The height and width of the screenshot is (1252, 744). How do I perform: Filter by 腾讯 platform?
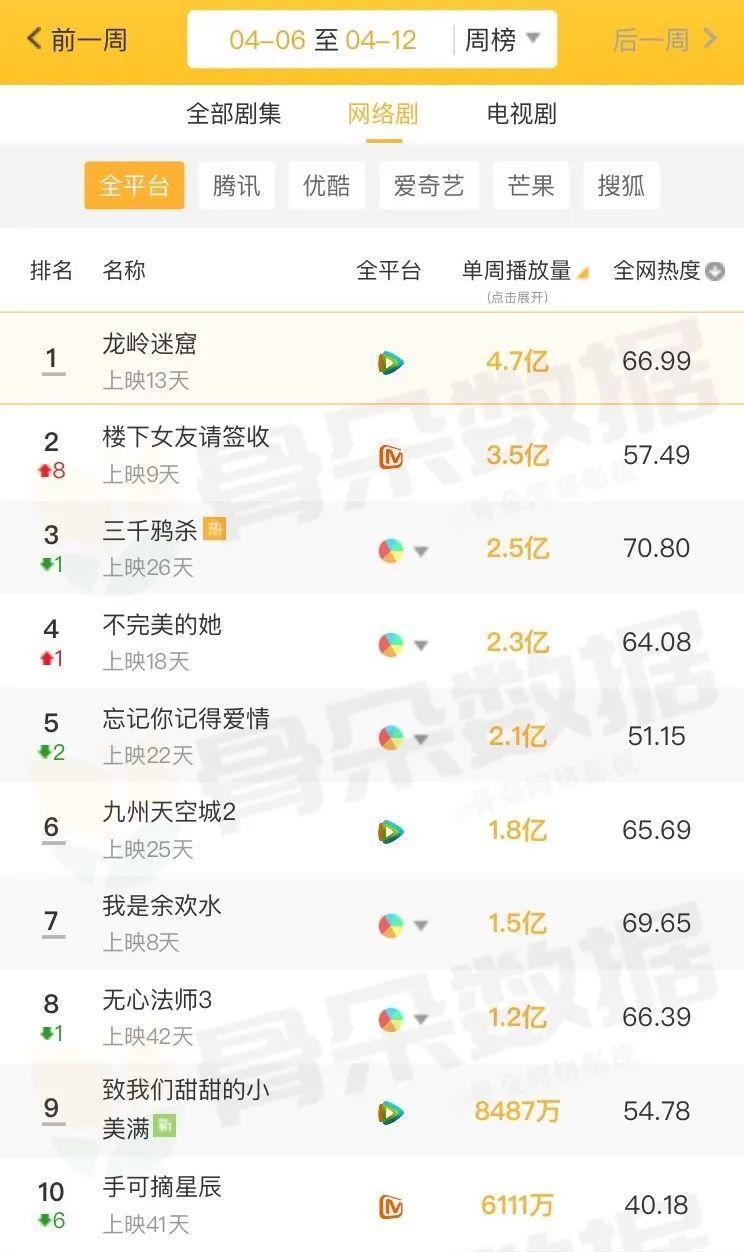(x=237, y=186)
